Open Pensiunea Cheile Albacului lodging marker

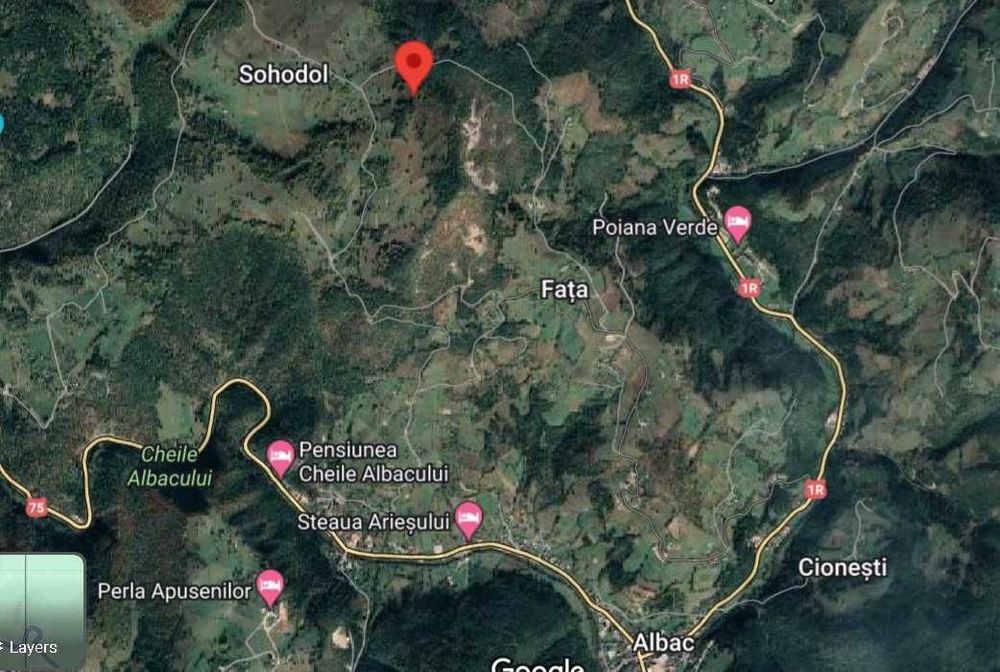[x=282, y=458]
